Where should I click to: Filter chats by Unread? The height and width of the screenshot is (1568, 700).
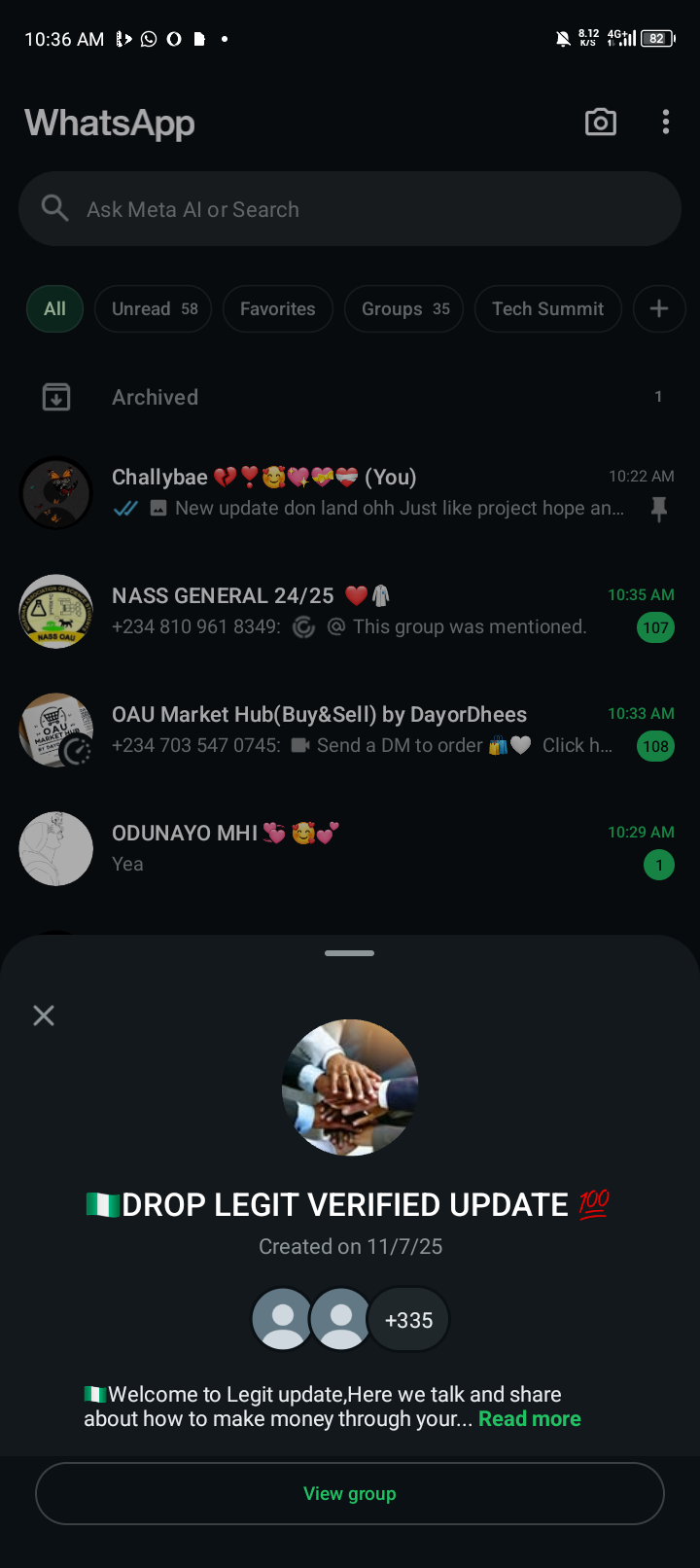[x=154, y=309]
